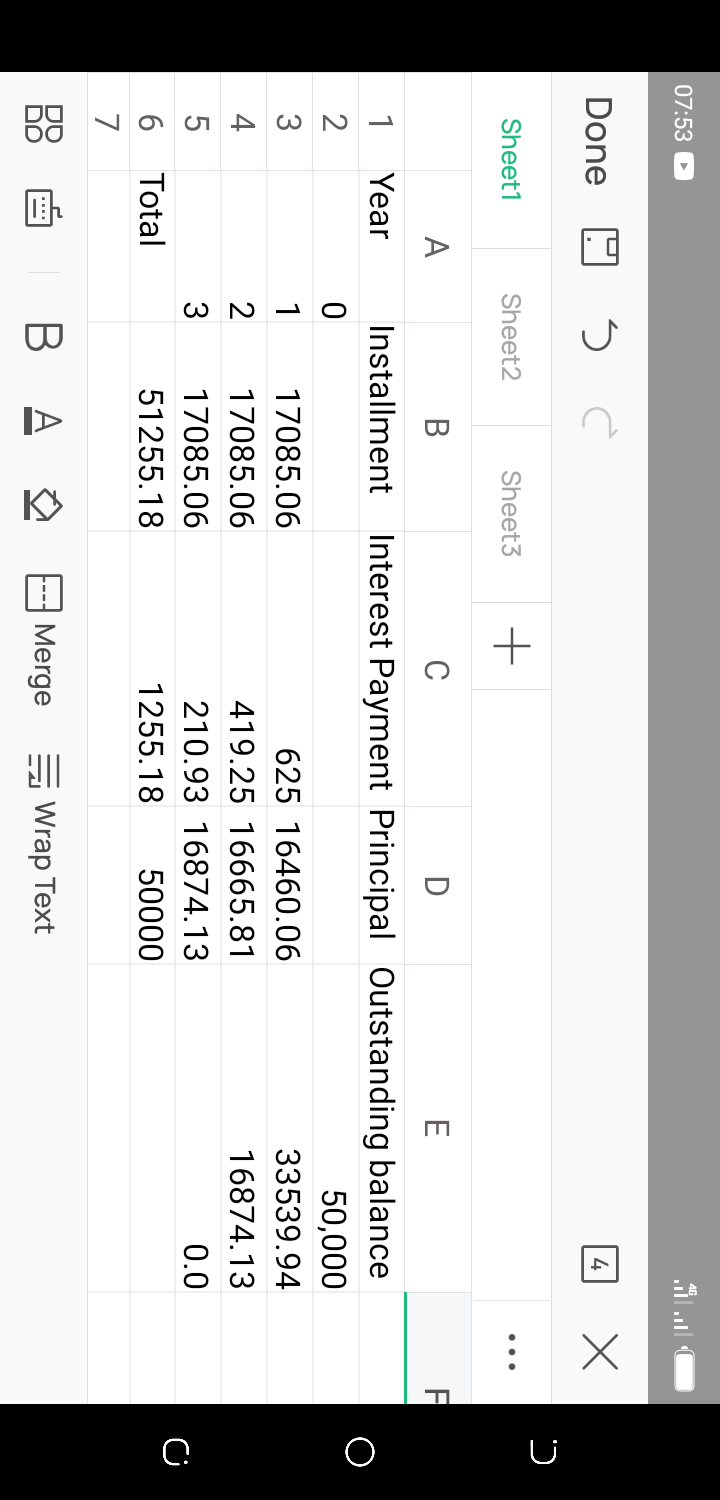
Task: Select the Sheet1 tab
Action: point(511,160)
